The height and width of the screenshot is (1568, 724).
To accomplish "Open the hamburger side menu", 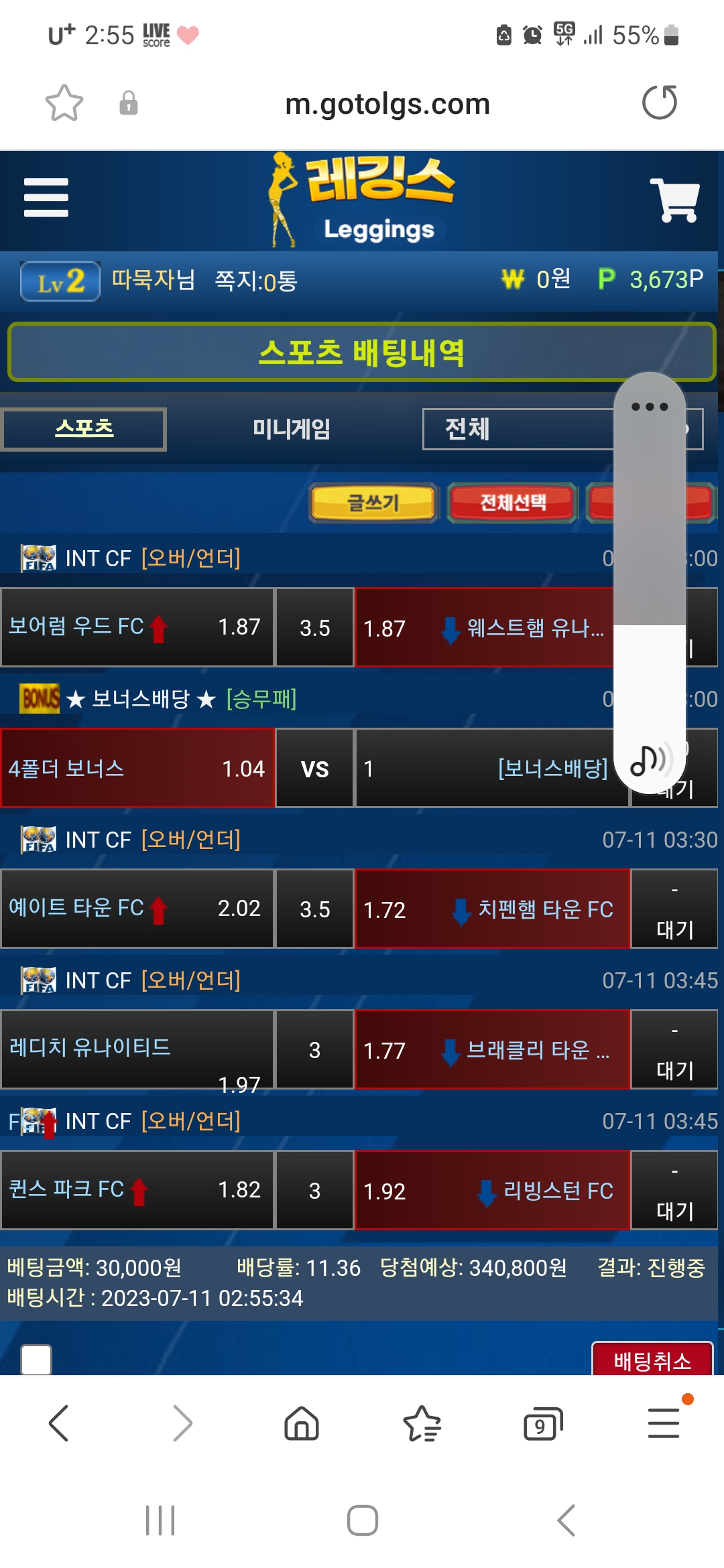I will coord(46,198).
